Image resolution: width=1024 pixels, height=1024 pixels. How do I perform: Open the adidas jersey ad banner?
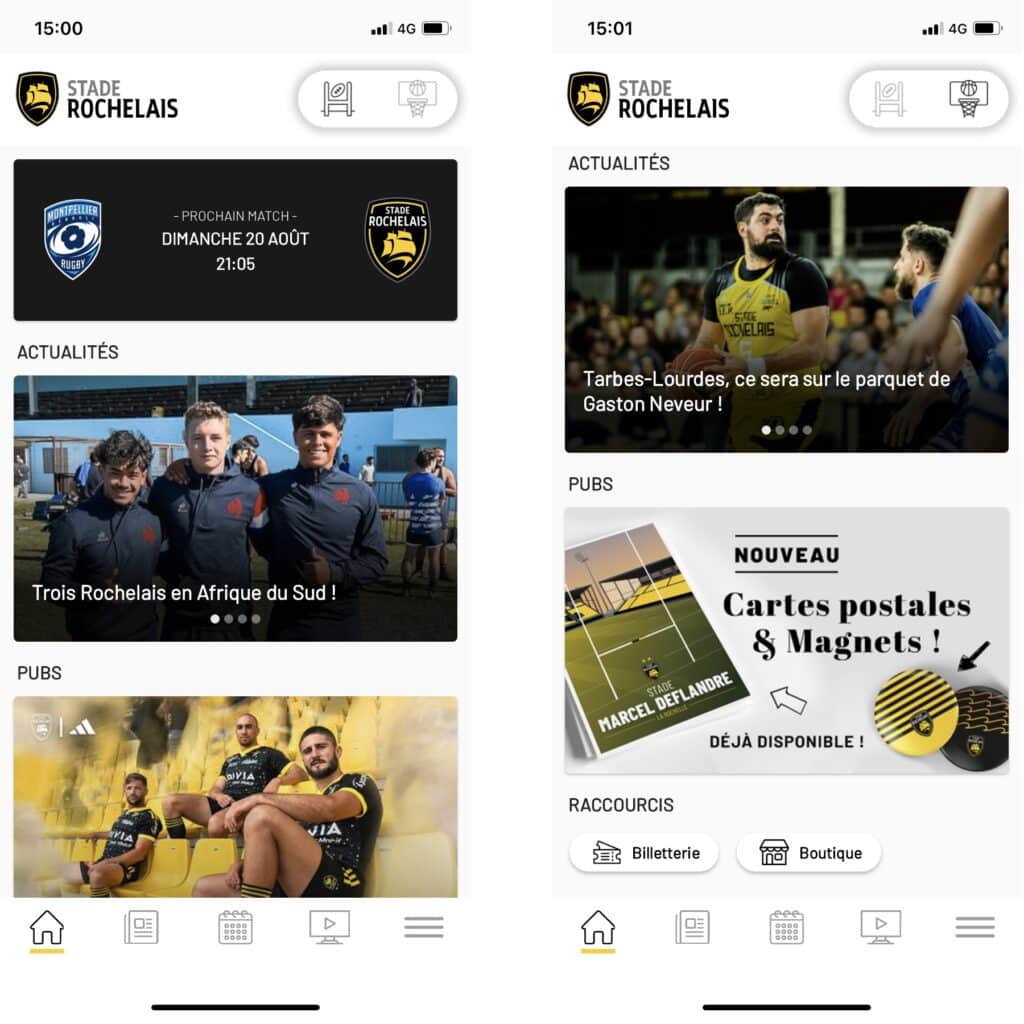click(235, 796)
